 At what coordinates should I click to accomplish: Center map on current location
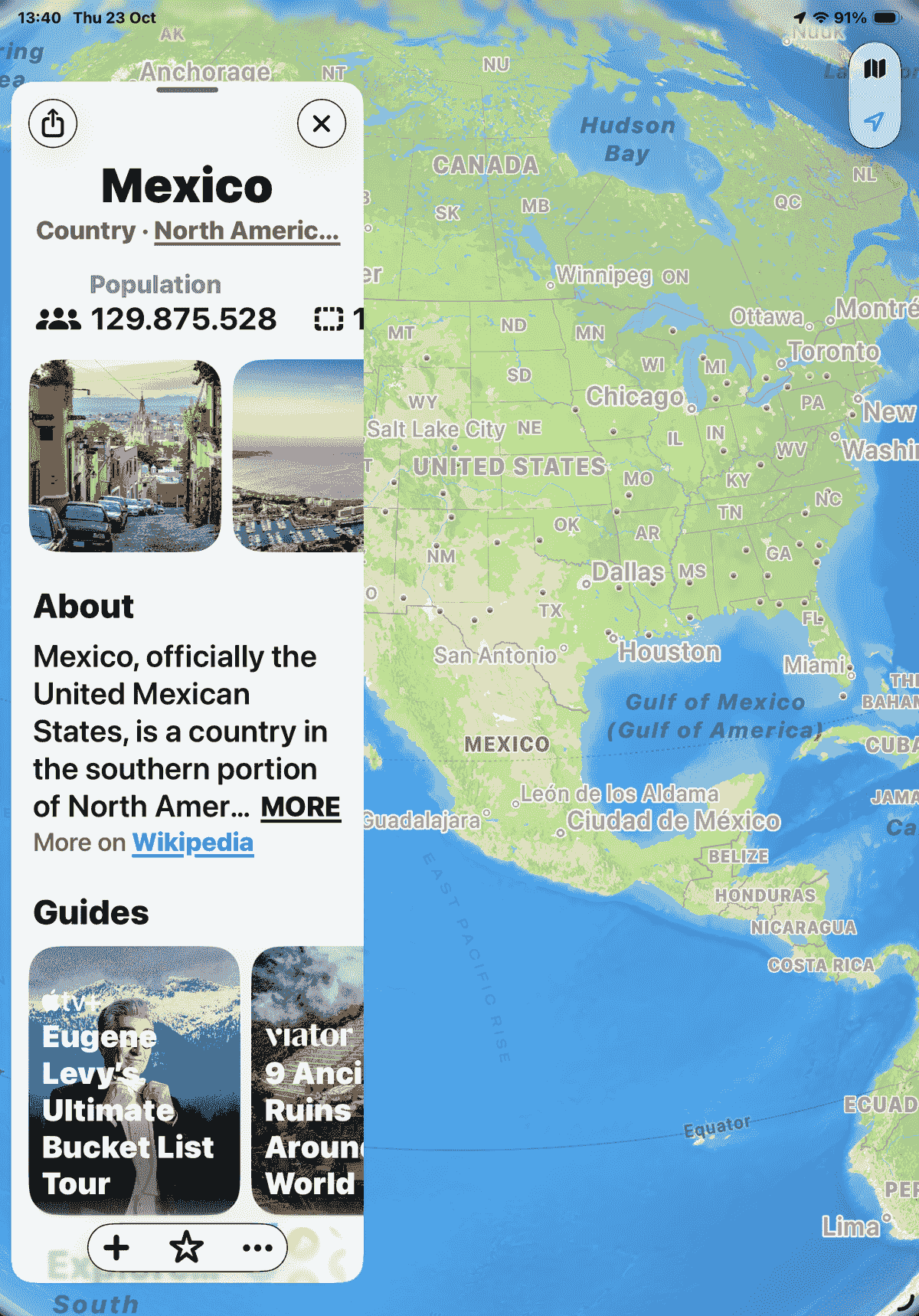coord(875,121)
